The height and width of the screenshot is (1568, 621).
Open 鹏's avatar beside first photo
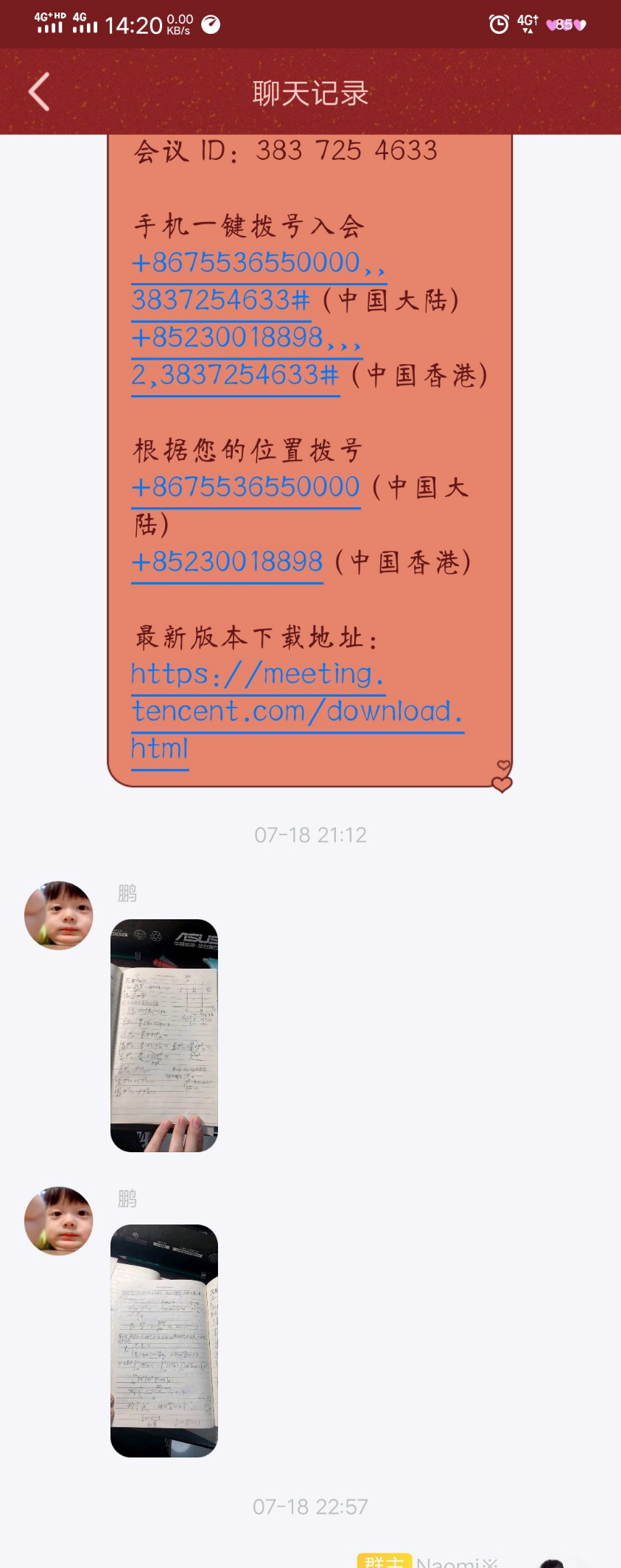pyautogui.click(x=59, y=915)
